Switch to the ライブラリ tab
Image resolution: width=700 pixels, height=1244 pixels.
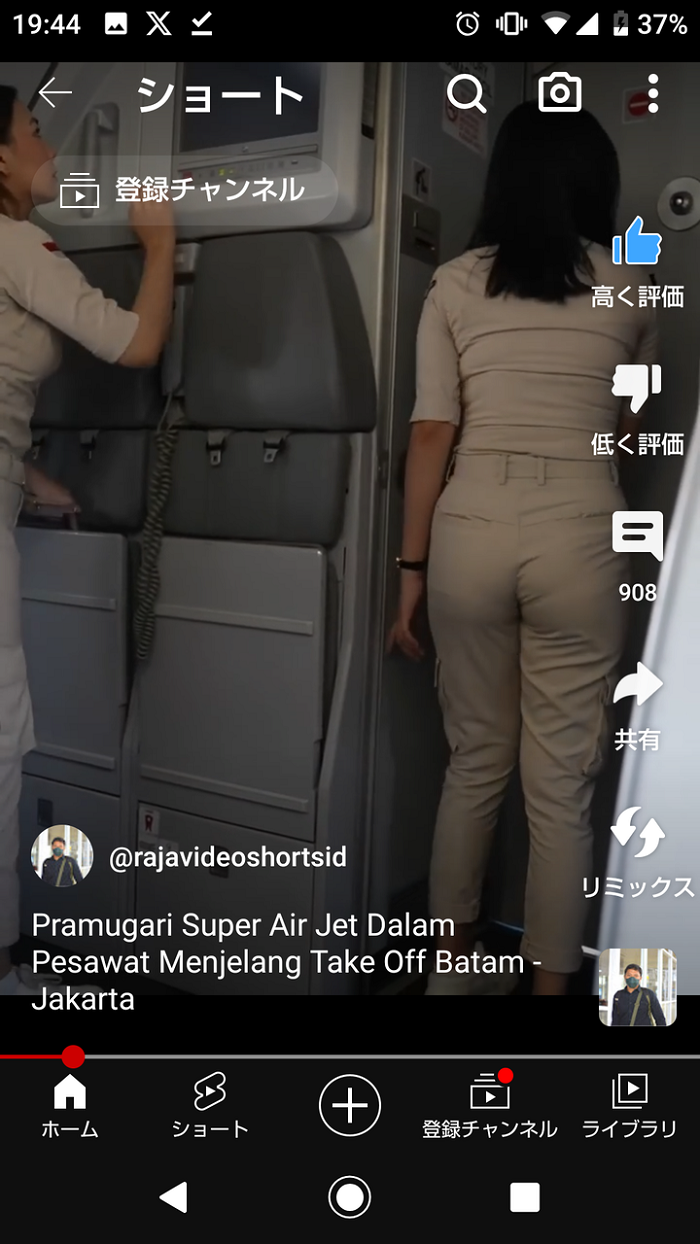tap(629, 1107)
